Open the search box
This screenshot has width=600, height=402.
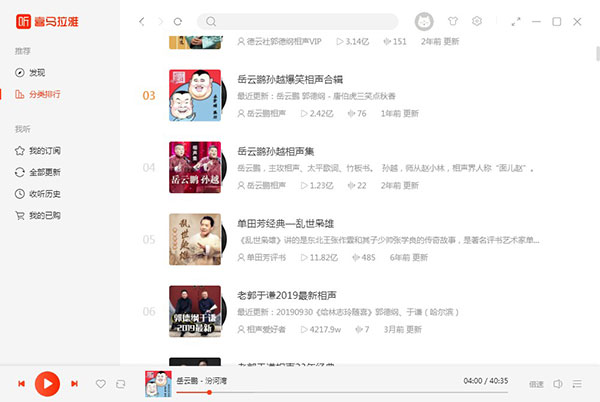click(300, 21)
